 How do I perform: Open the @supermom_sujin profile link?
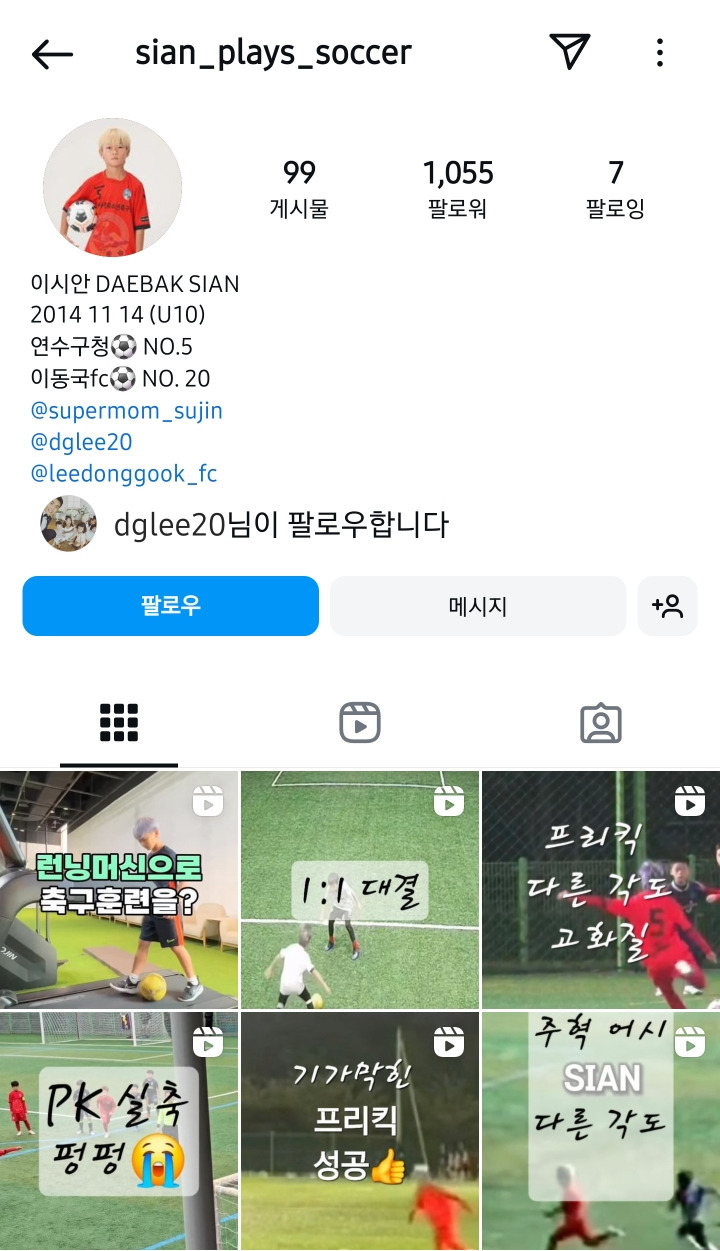point(127,410)
